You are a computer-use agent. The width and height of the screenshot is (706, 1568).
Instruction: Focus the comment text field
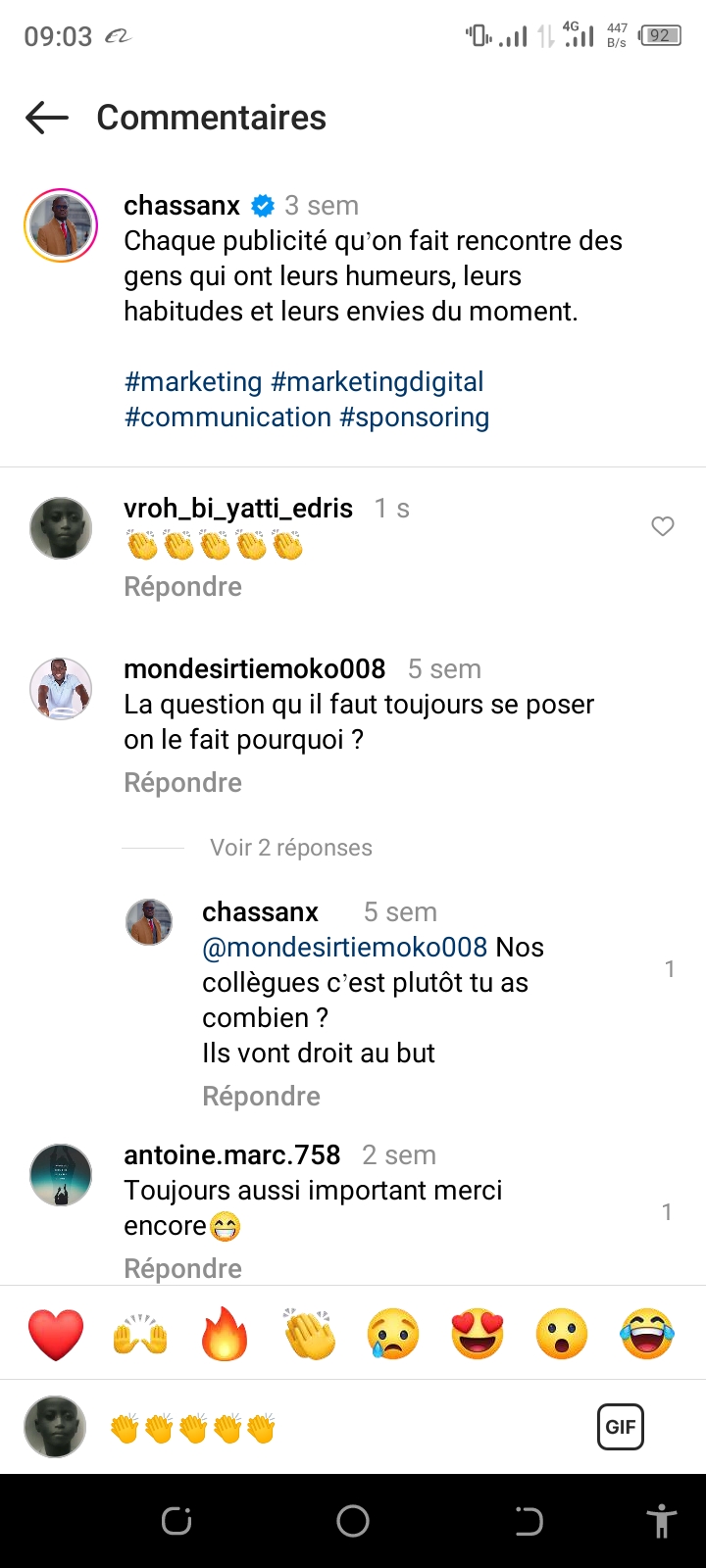[x=392, y=1428]
